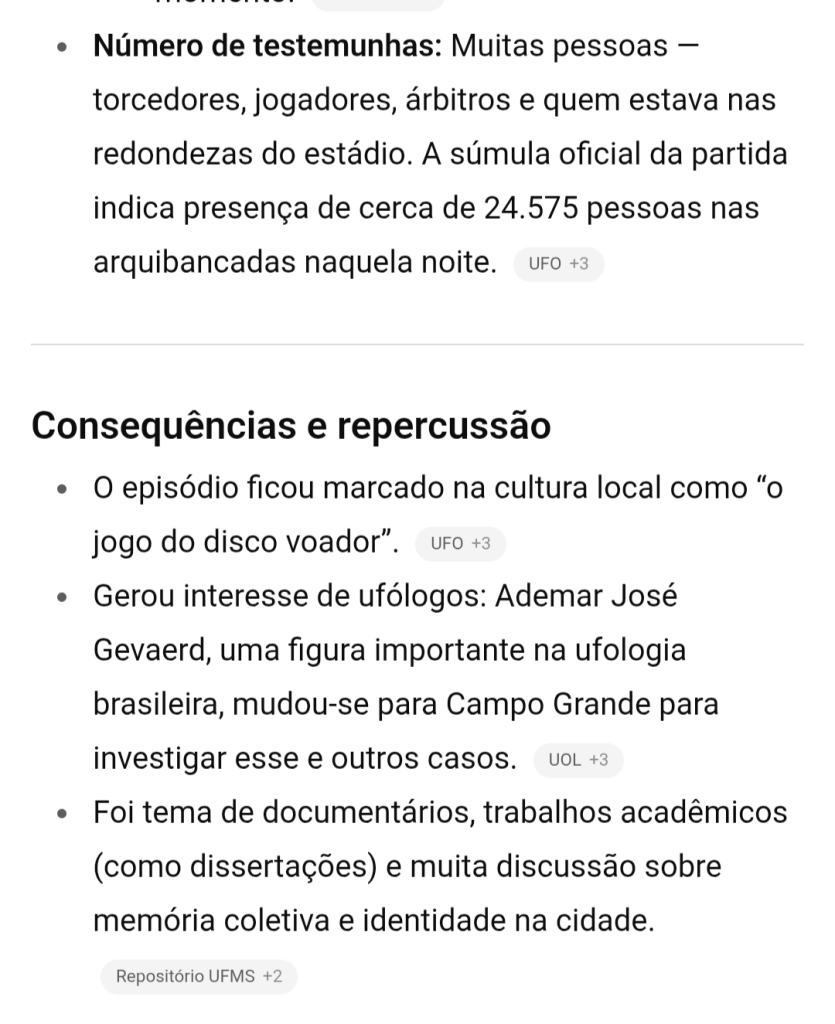Open UFO +3 sources after "arquibancadas naquela noite"

point(558,265)
